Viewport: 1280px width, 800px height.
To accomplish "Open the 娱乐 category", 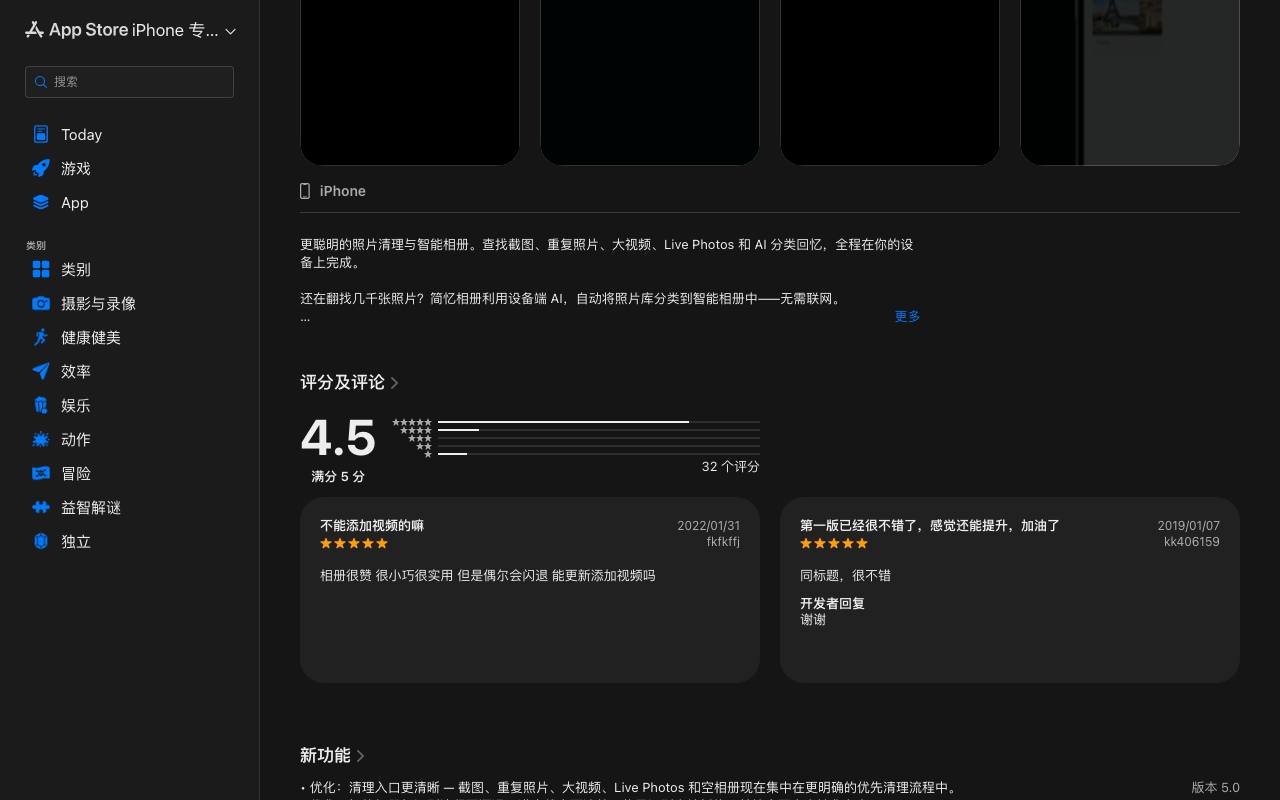I will pyautogui.click(x=129, y=406).
